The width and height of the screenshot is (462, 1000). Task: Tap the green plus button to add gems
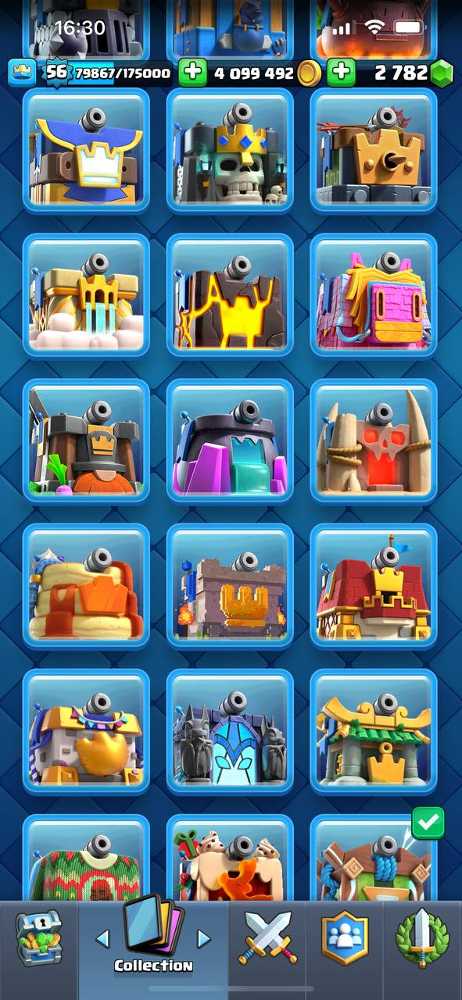pyautogui.click(x=341, y=73)
